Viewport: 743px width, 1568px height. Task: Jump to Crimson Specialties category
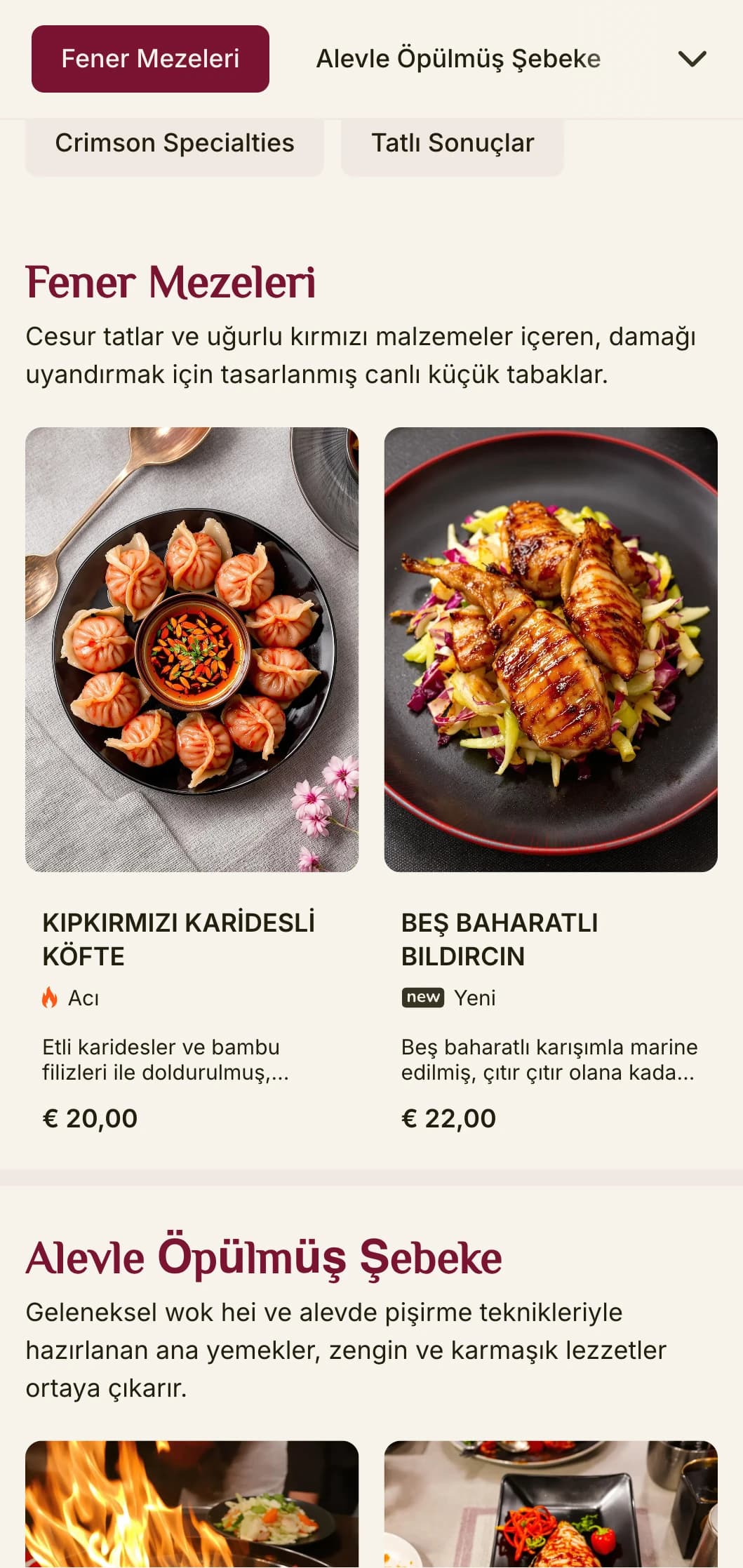point(174,144)
